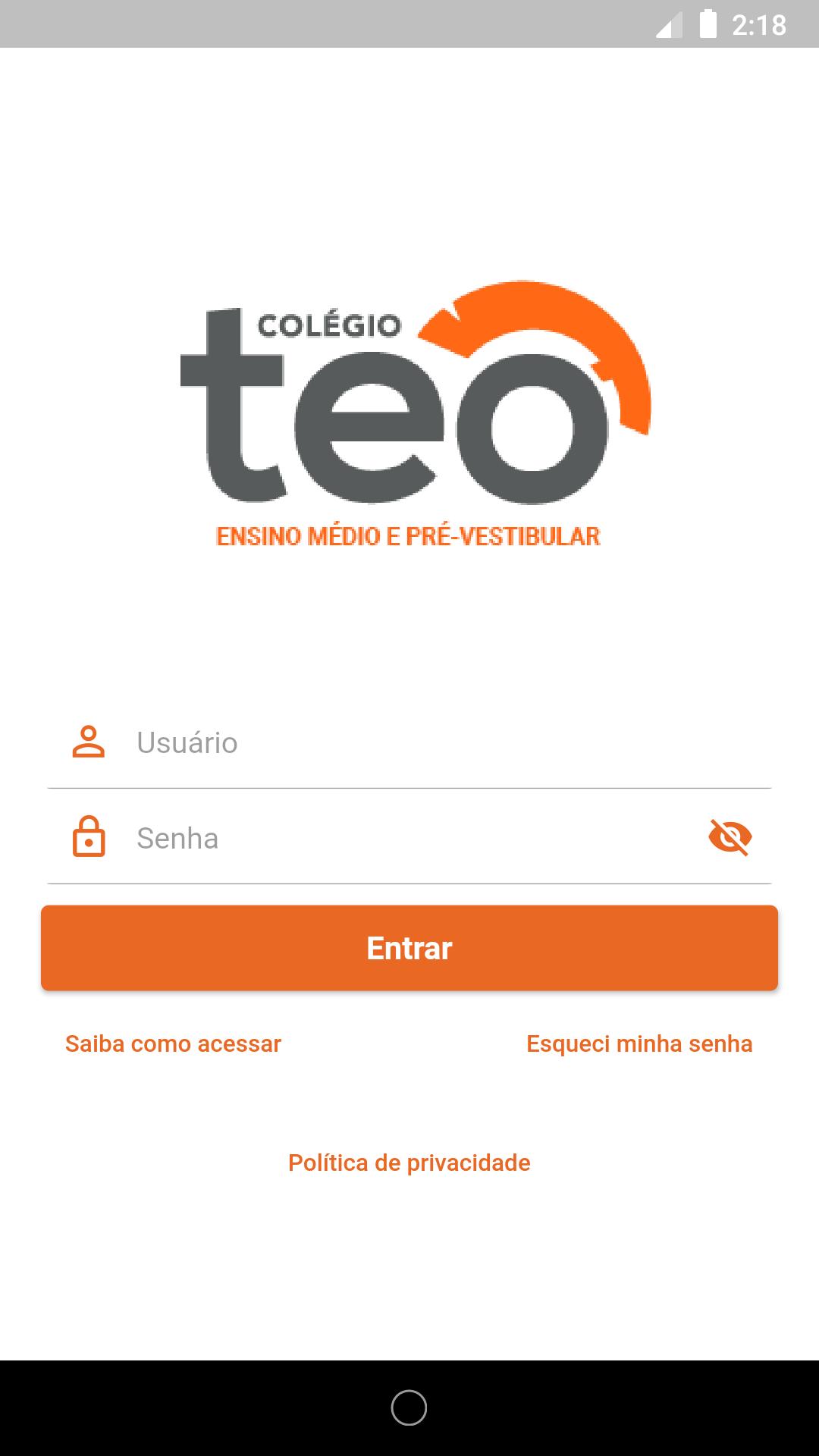This screenshot has width=819, height=1456.
Task: Click Esqueci minha senha
Action: [x=639, y=1044]
